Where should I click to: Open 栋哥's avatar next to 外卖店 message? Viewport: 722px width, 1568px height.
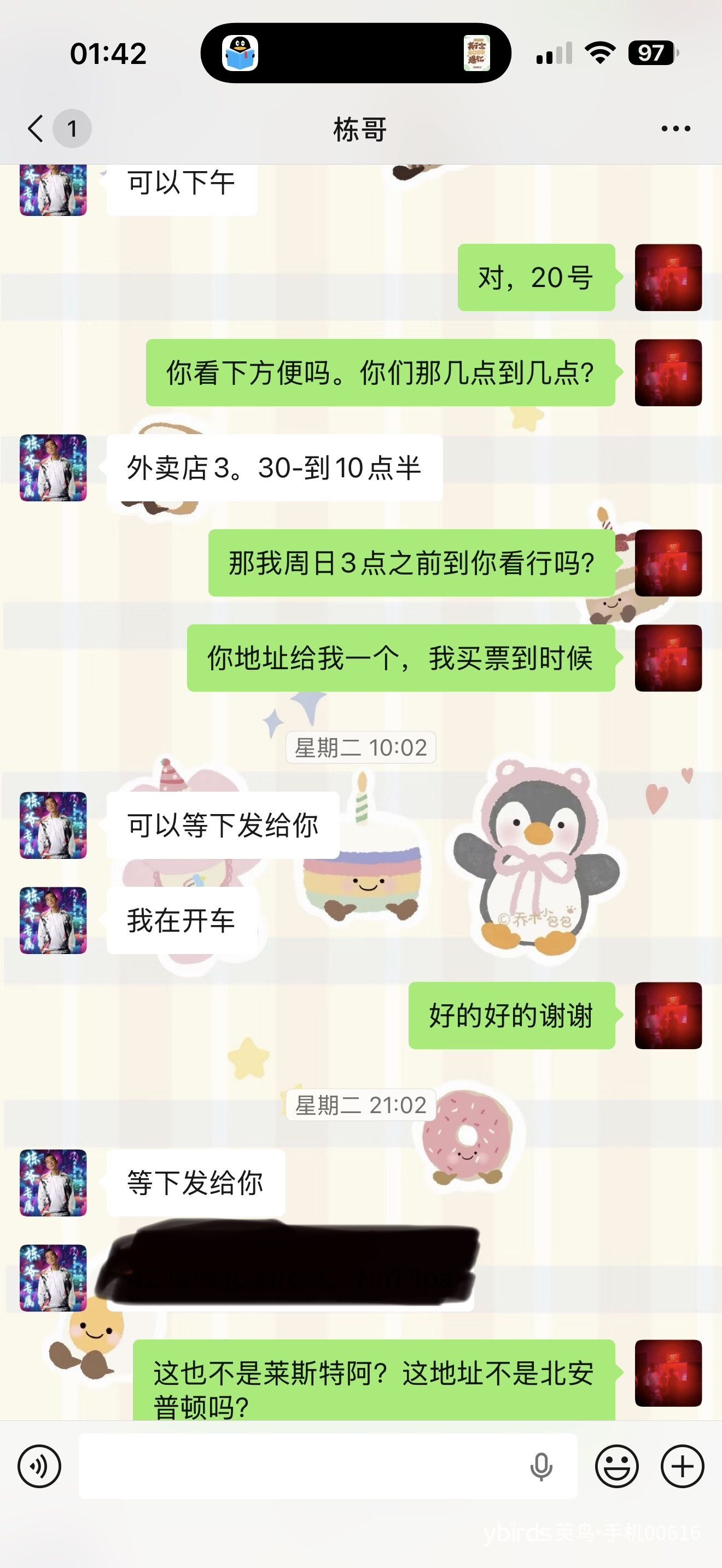click(x=53, y=467)
